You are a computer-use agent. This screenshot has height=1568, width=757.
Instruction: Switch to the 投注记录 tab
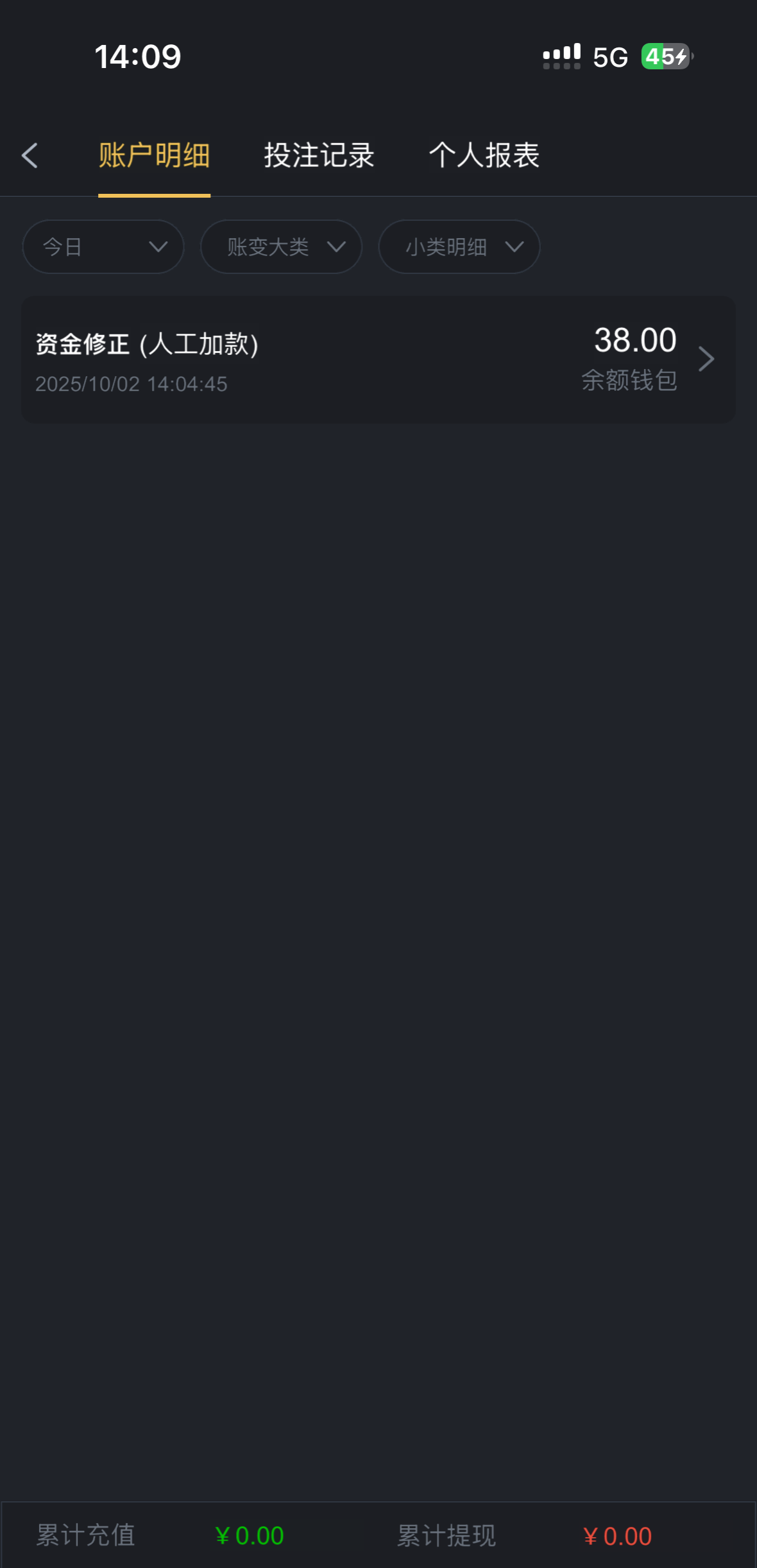(x=319, y=156)
